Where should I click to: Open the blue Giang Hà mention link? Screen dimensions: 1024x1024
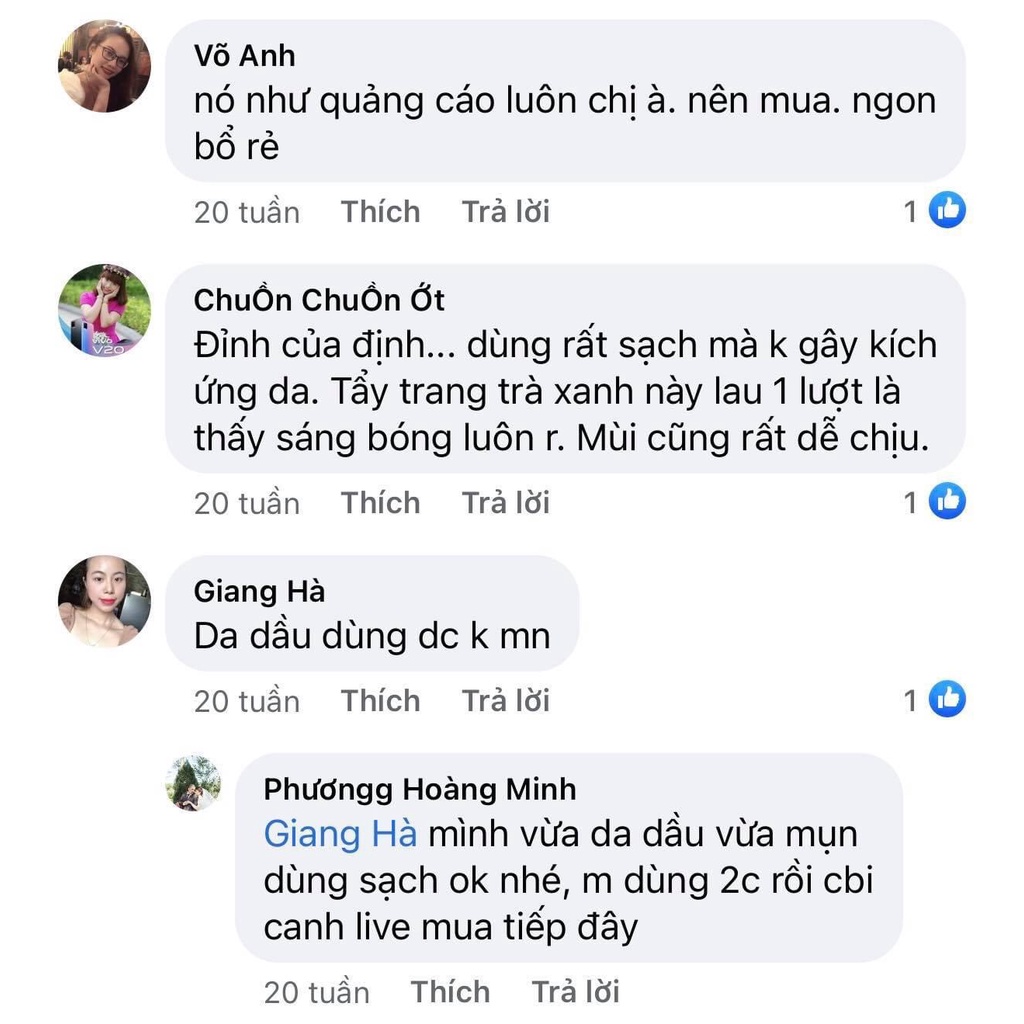click(x=340, y=834)
